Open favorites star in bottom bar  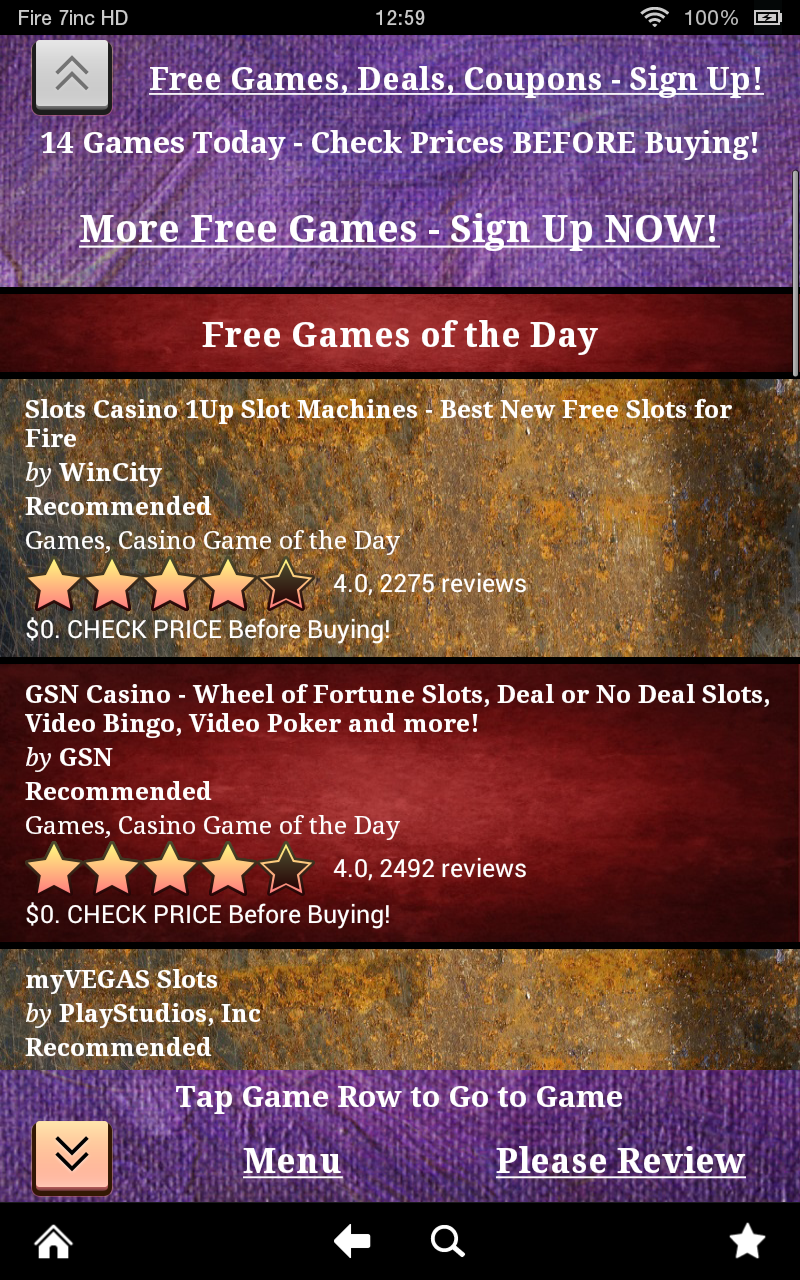pos(746,1242)
